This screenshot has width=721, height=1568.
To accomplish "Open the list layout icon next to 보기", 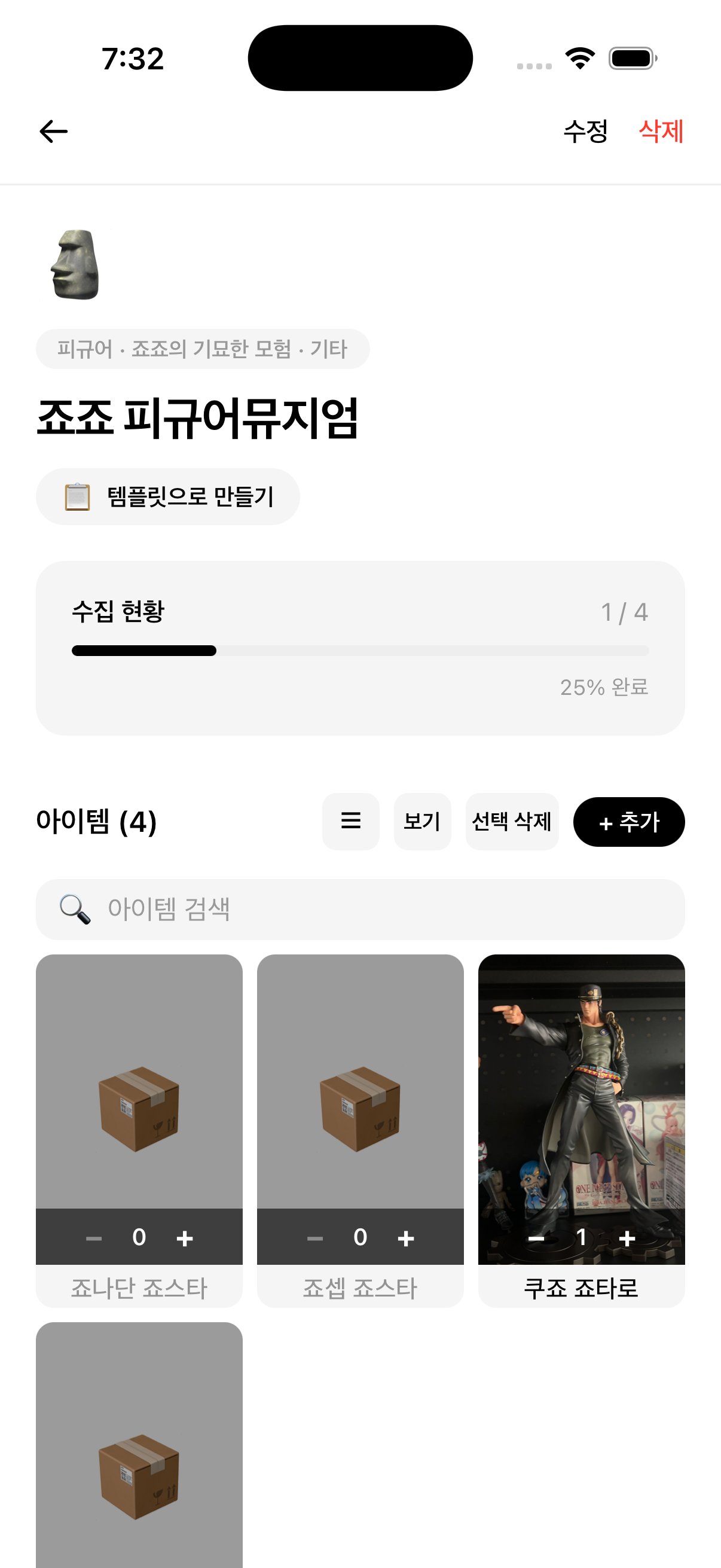I will tap(351, 821).
